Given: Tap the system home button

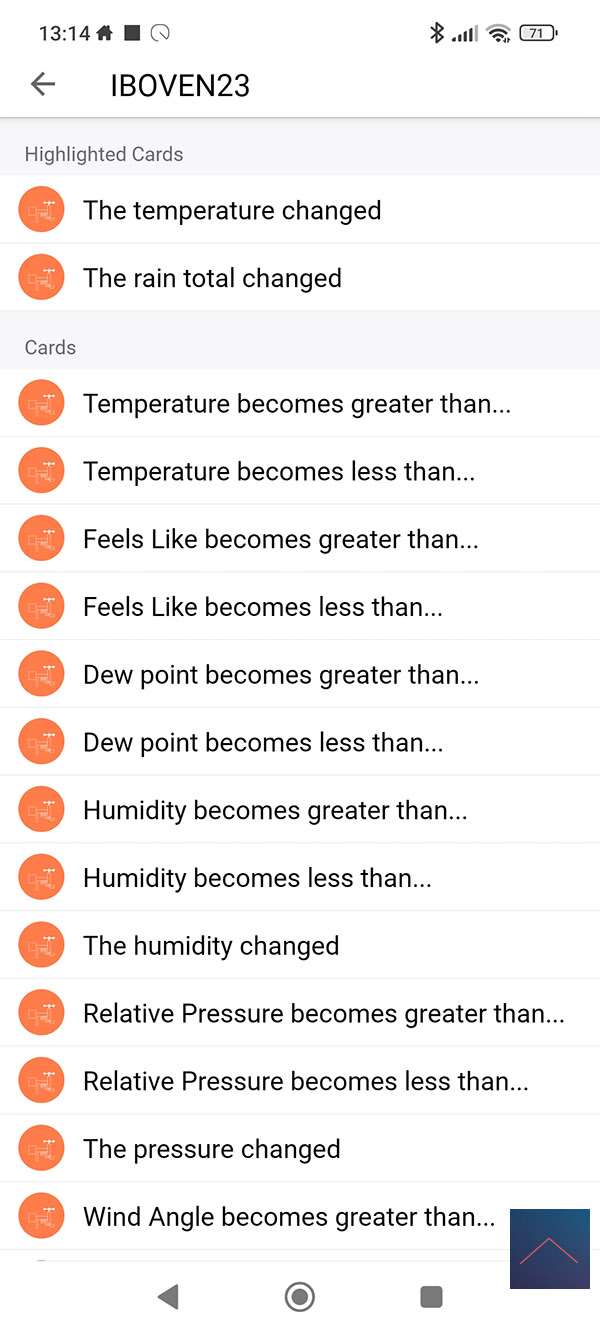Looking at the screenshot, I should 299,1297.
